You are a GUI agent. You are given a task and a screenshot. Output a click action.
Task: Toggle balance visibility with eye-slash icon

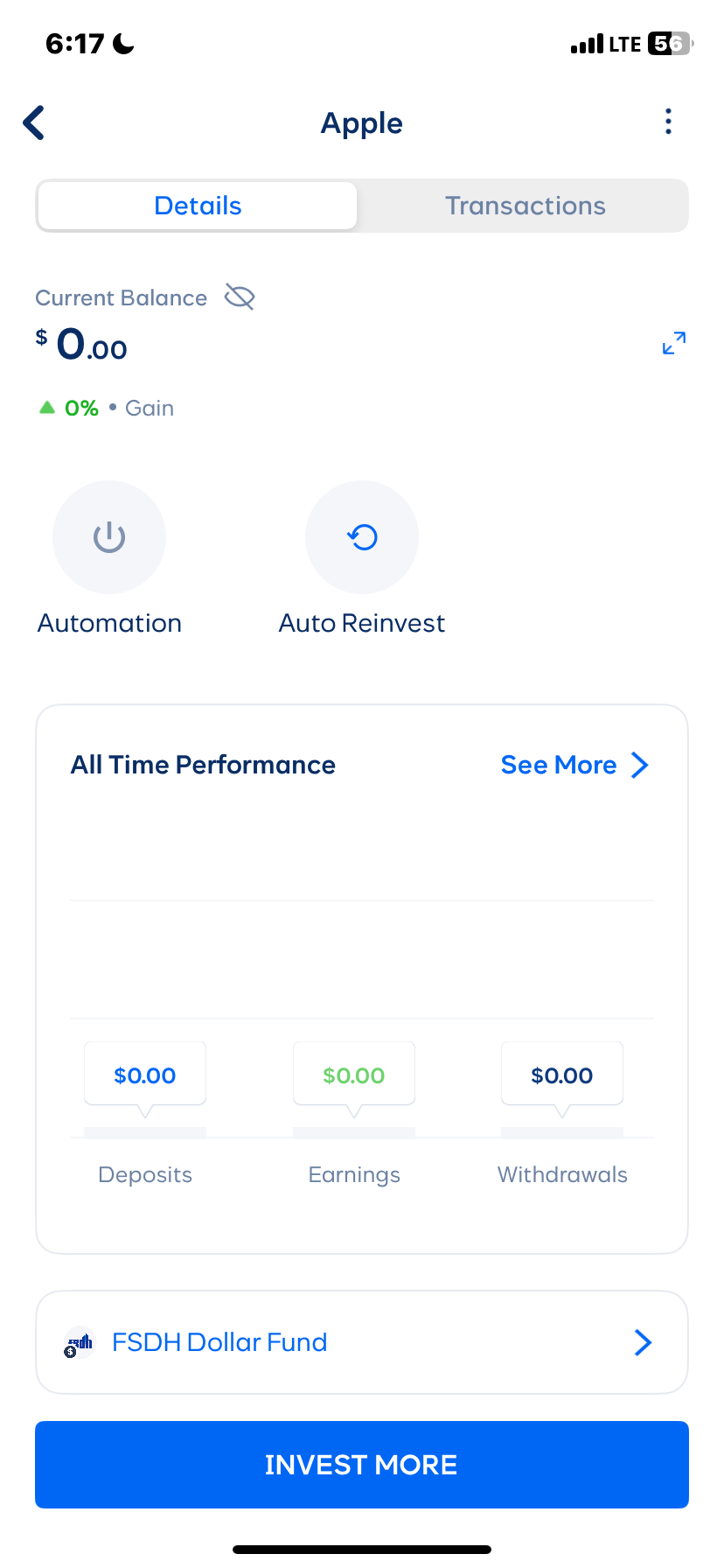pos(239,297)
